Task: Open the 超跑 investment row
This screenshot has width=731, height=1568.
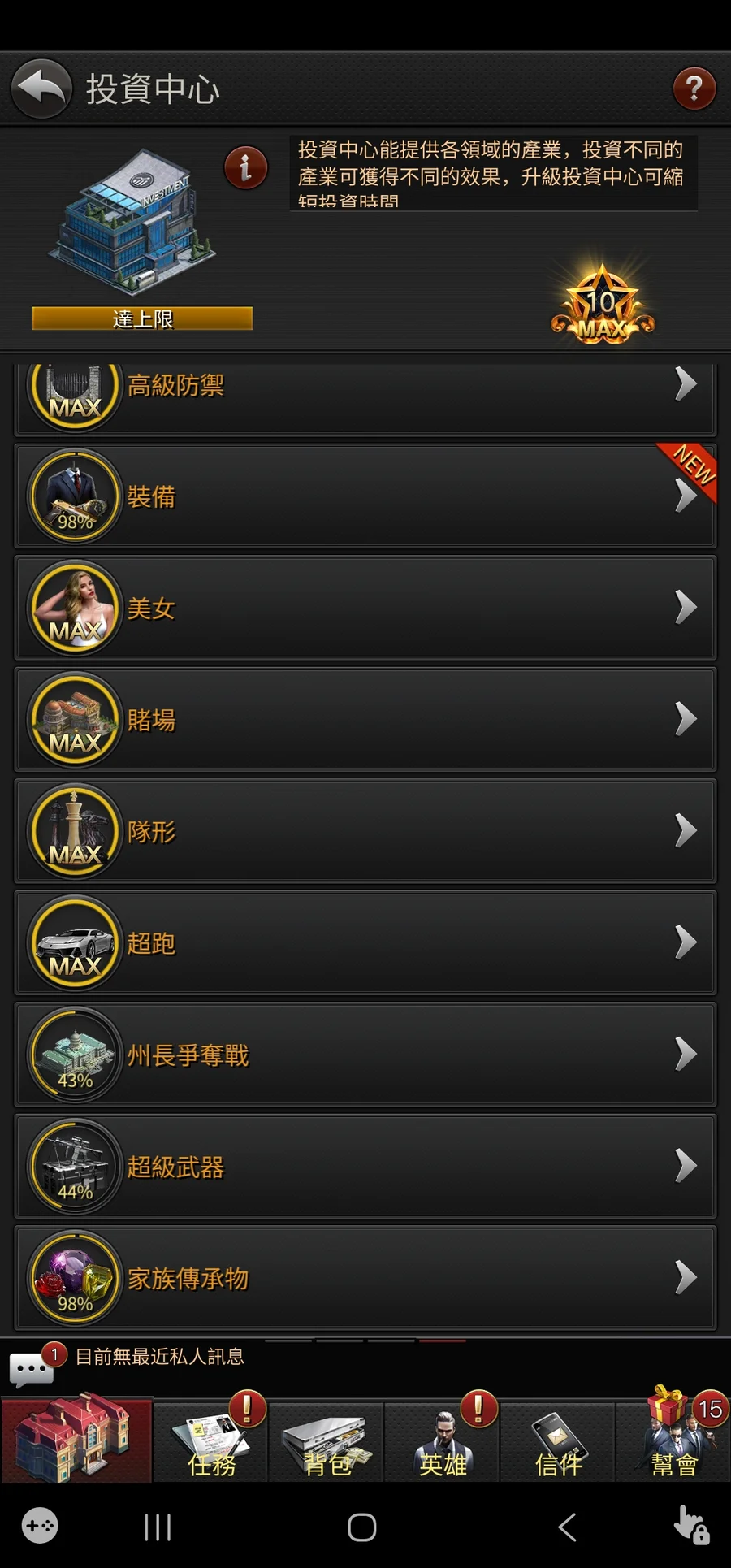Action: point(365,943)
